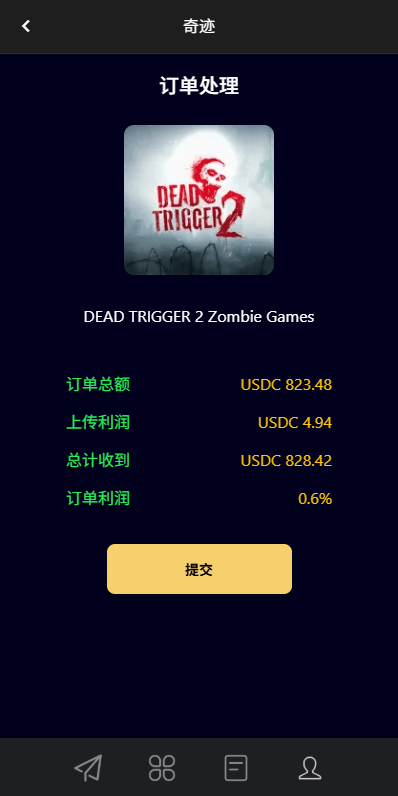Open the document orders tab
The height and width of the screenshot is (796, 398).
click(236, 768)
